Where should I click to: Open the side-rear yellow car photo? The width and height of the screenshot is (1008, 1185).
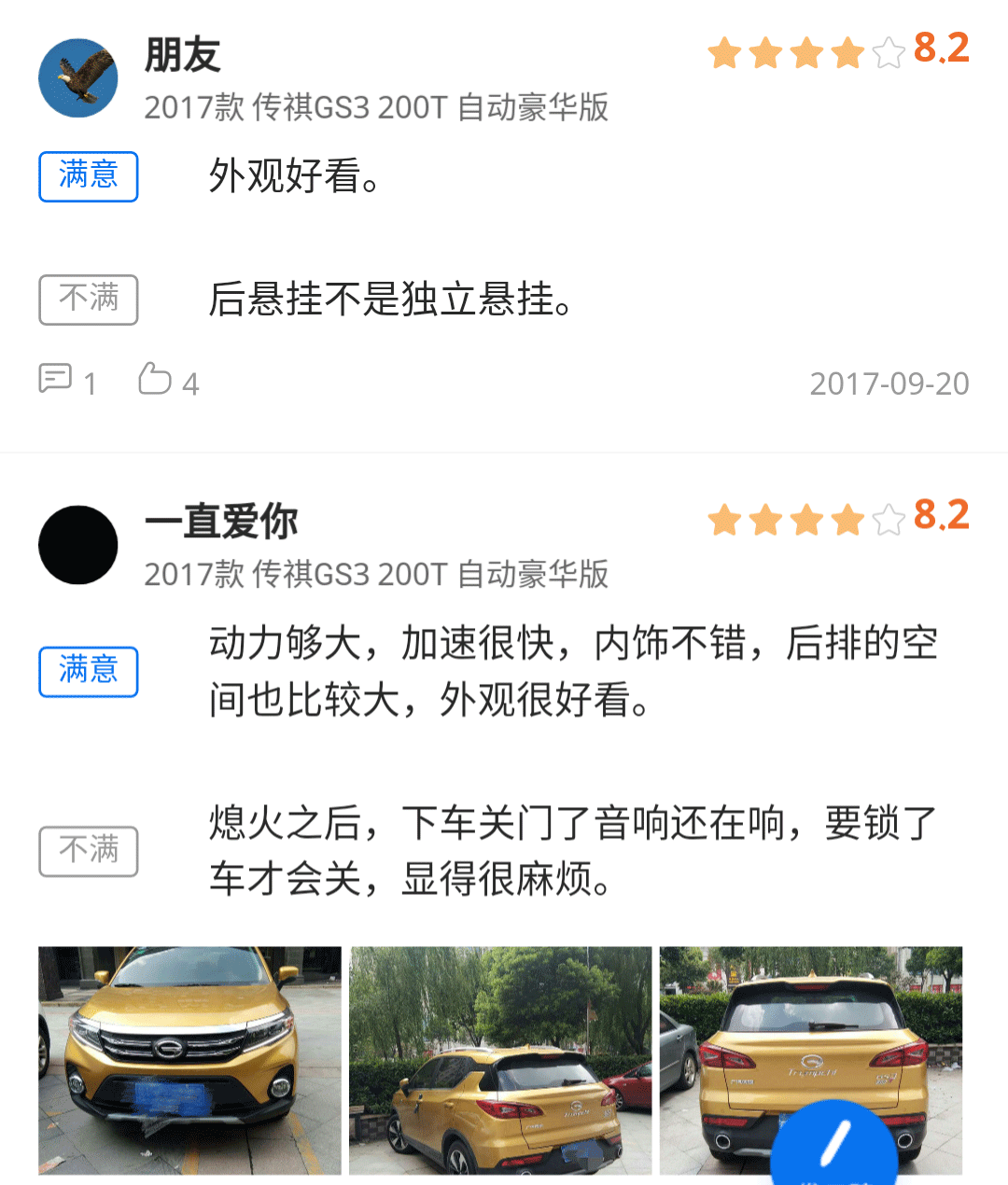500,1060
